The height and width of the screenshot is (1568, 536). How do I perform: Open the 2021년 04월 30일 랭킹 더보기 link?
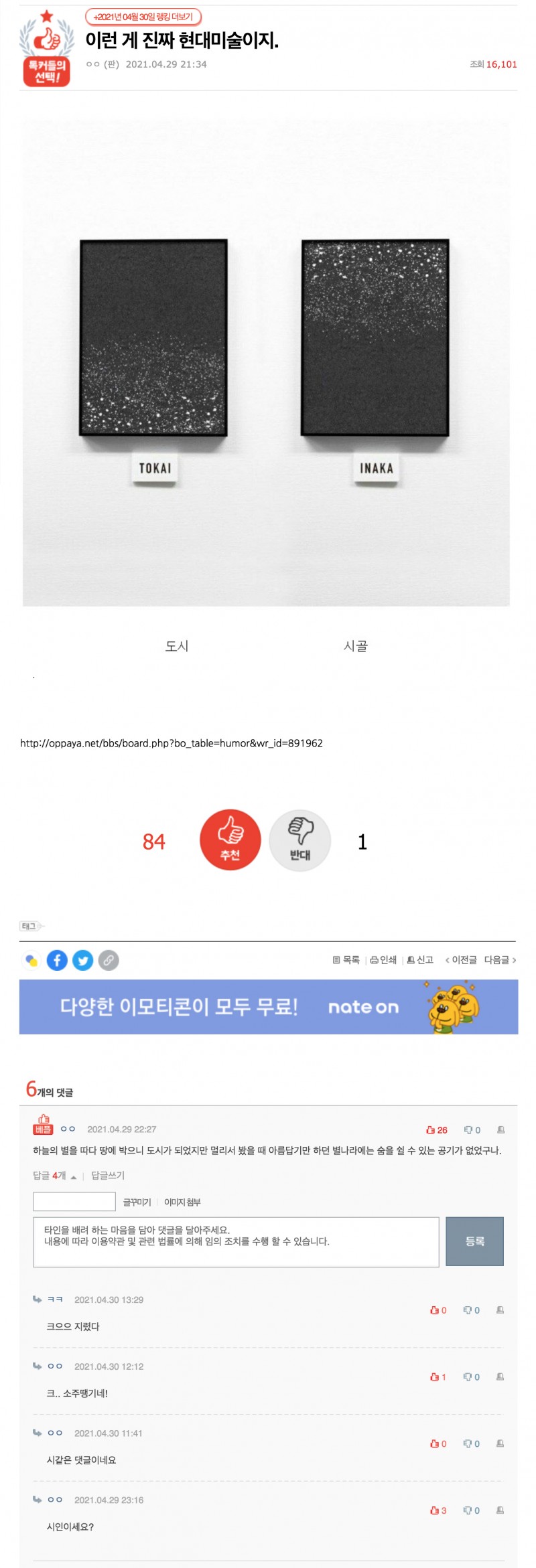(x=143, y=17)
